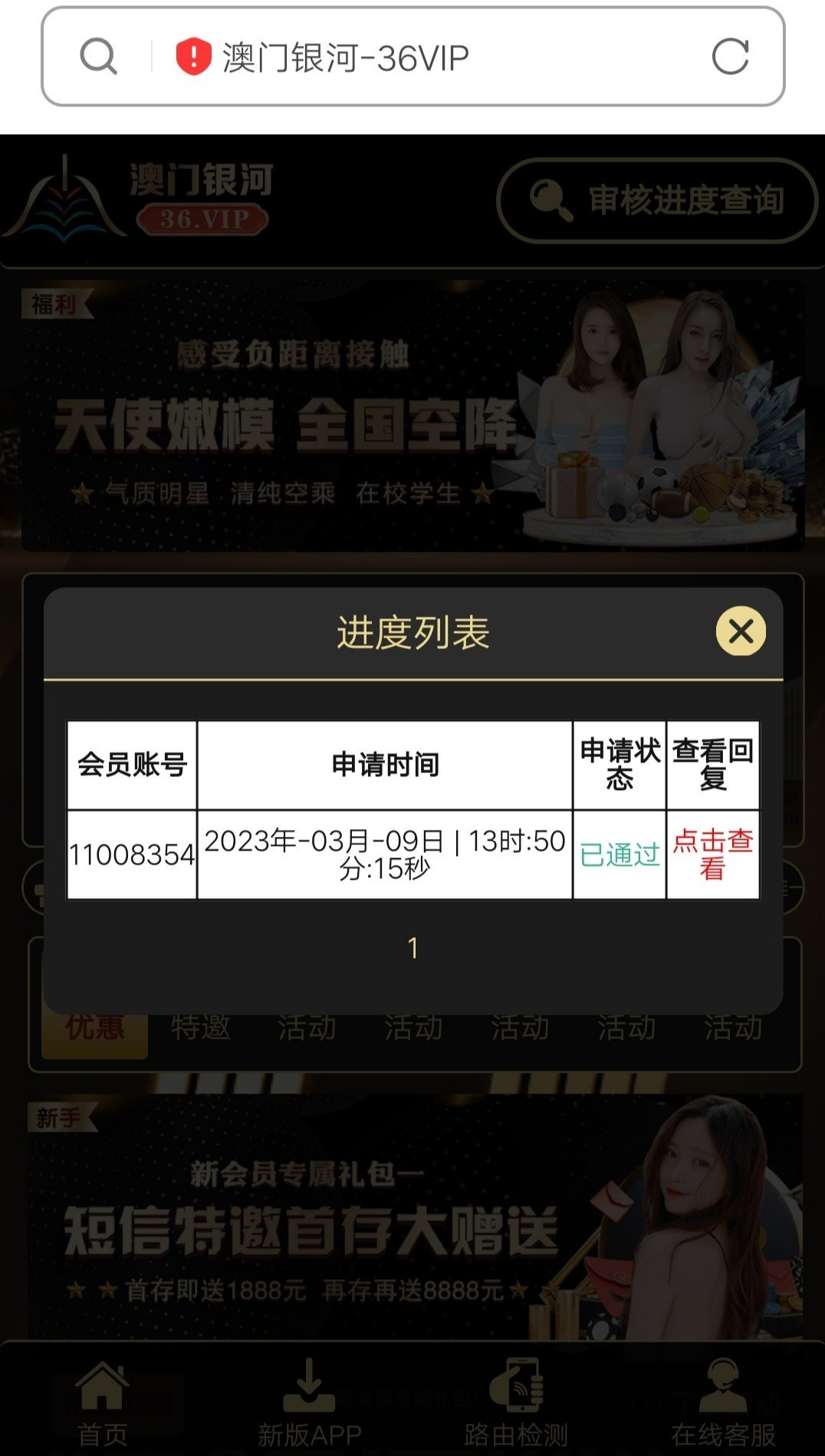Open the red security shield warning
825x1456 pixels.
pos(193,57)
